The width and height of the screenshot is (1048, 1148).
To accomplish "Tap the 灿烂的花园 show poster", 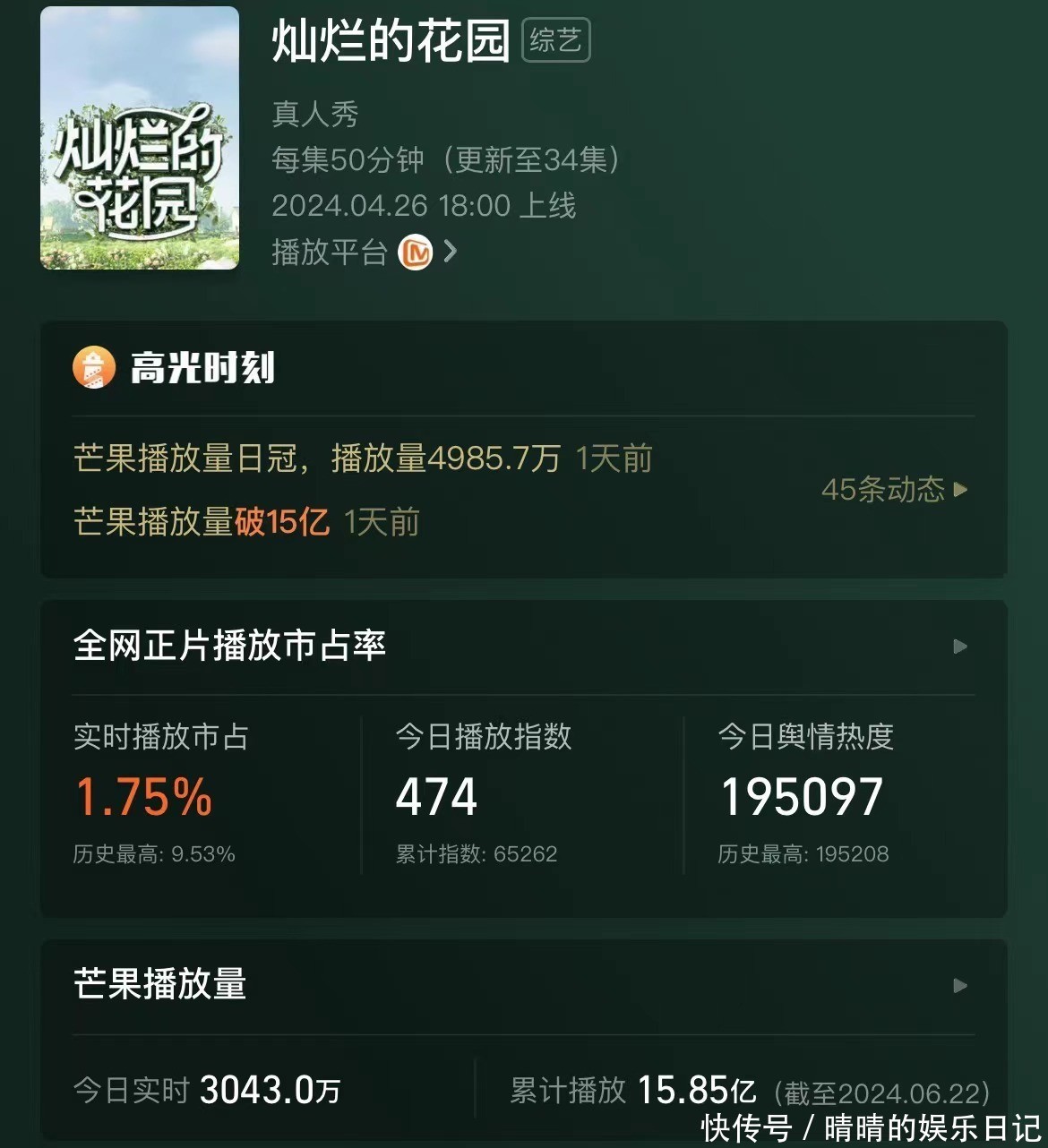I will click(x=140, y=138).
